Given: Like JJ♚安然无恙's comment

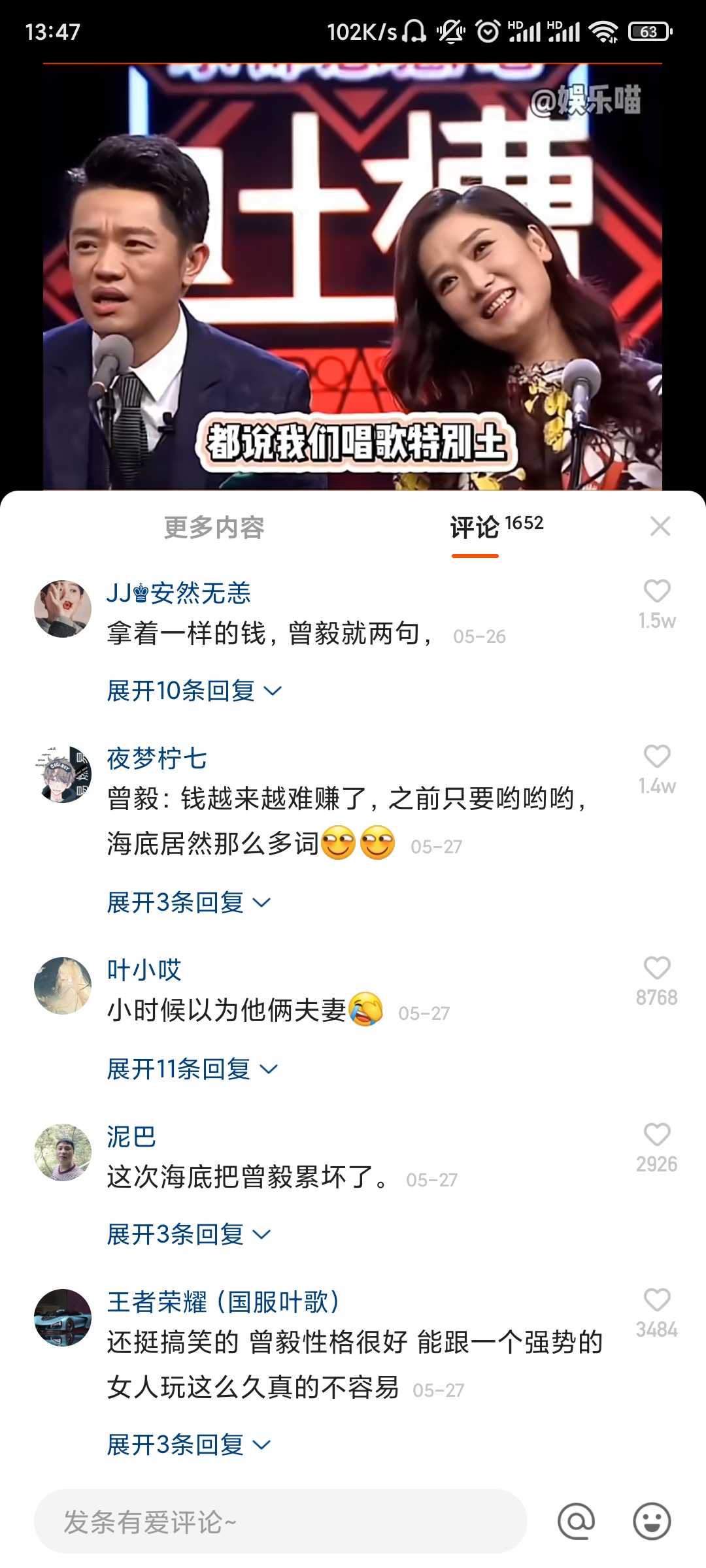Looking at the screenshot, I should tap(657, 591).
